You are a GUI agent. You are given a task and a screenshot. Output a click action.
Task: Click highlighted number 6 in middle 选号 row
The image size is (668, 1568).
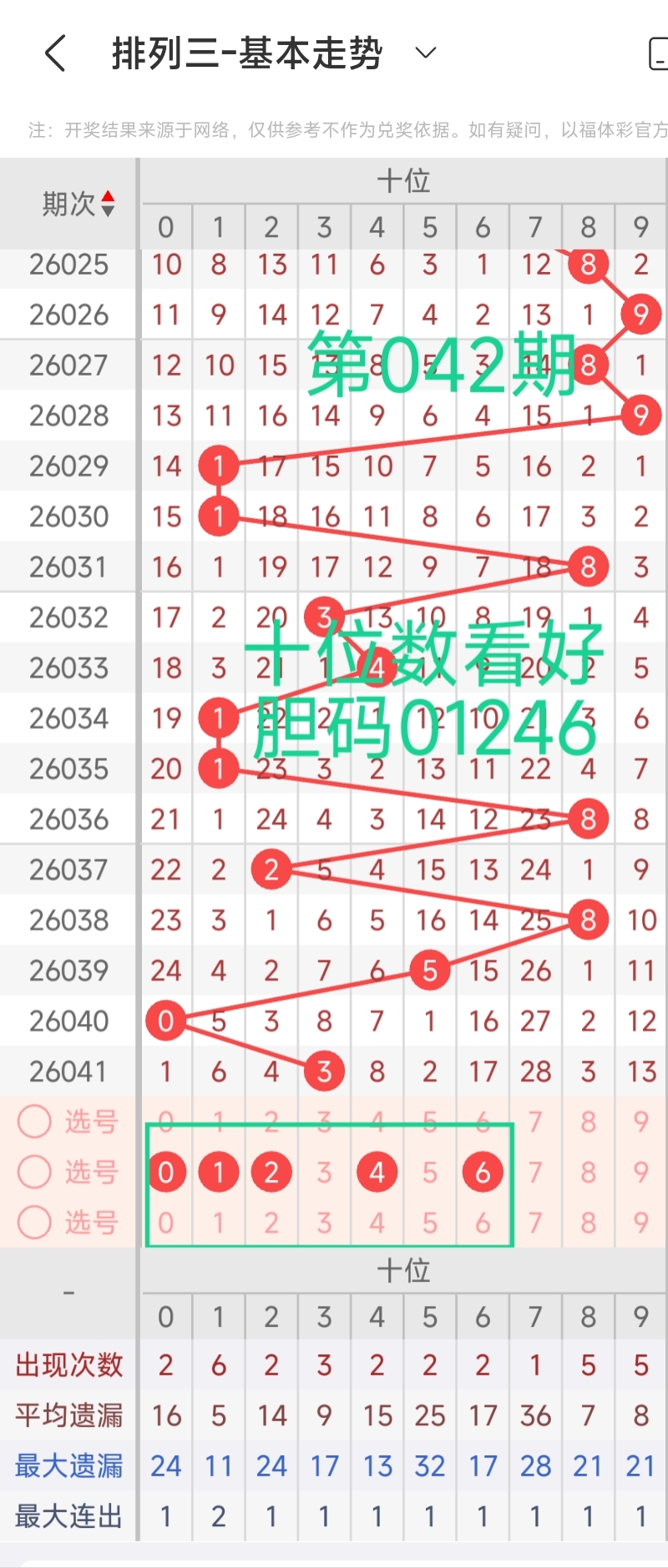[x=482, y=1172]
